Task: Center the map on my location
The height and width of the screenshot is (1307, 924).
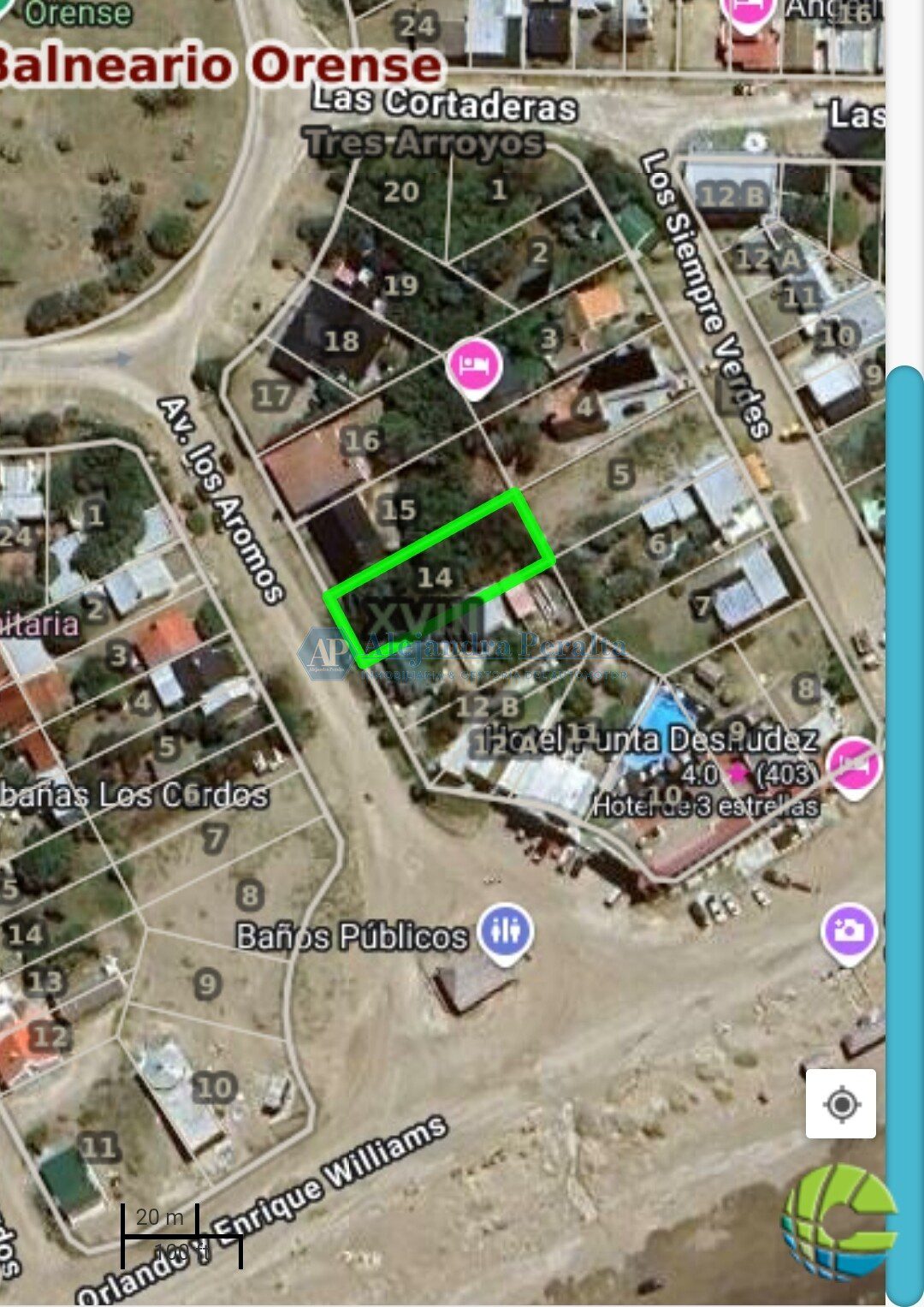Action: coord(840,1103)
